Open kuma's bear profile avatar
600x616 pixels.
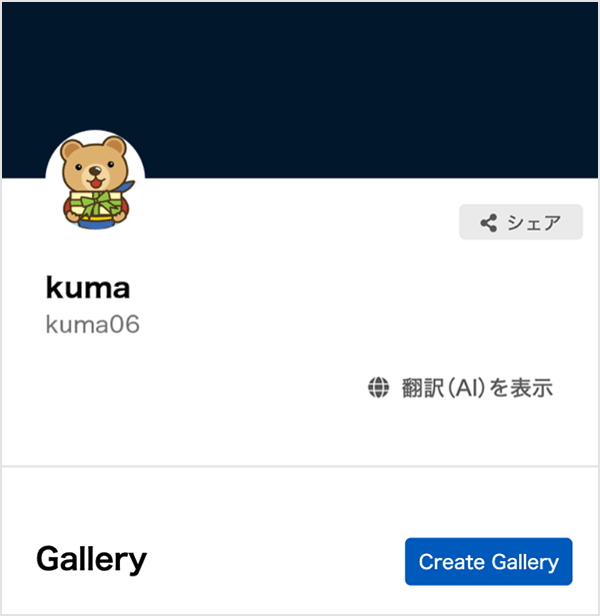94,180
